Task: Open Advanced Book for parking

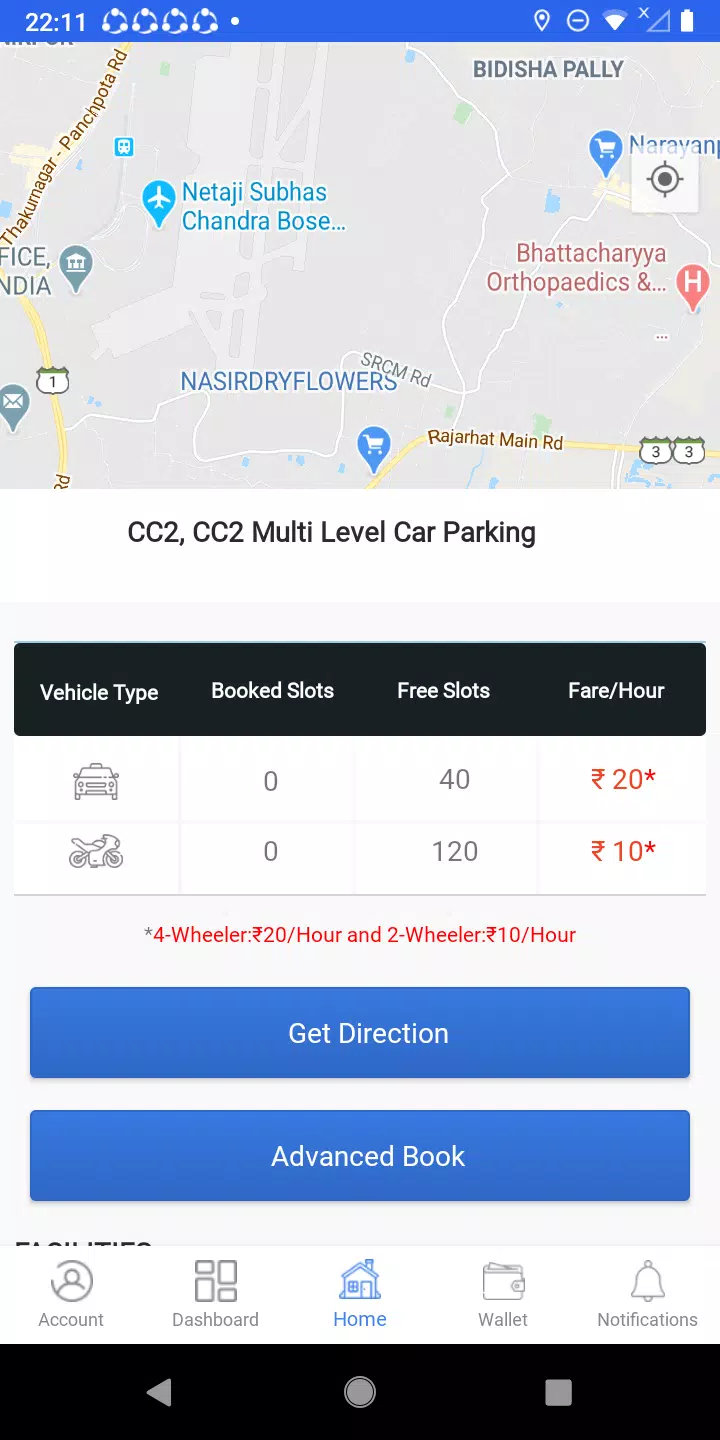Action: tap(360, 1156)
